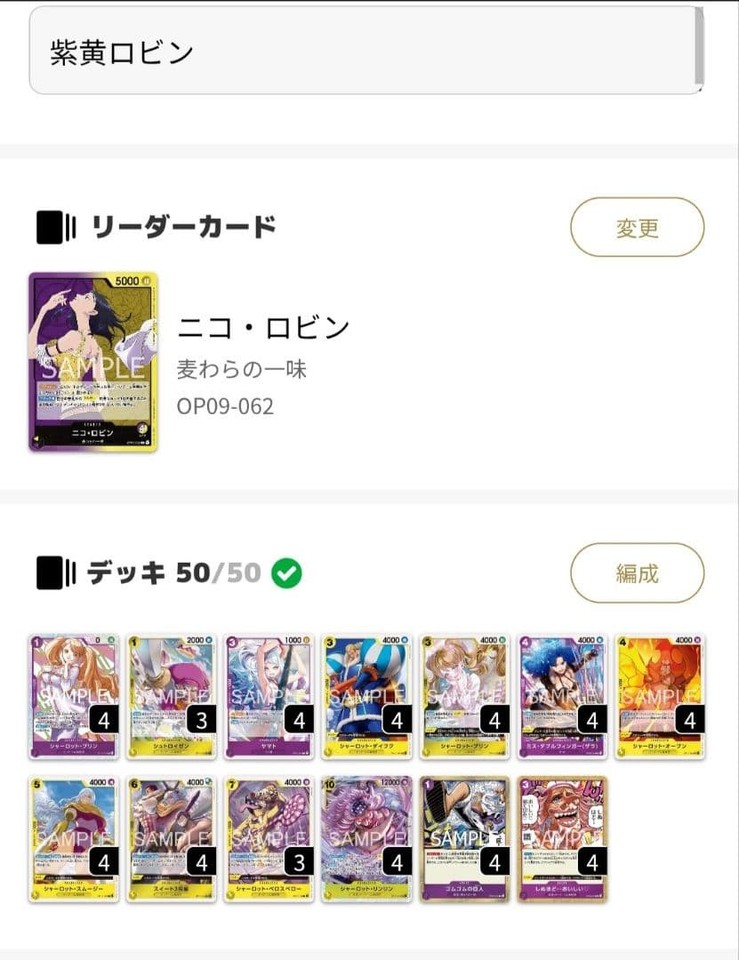Image resolution: width=739 pixels, height=960 pixels.
Task: View the シャーロット・スムージー card
Action: (73, 839)
